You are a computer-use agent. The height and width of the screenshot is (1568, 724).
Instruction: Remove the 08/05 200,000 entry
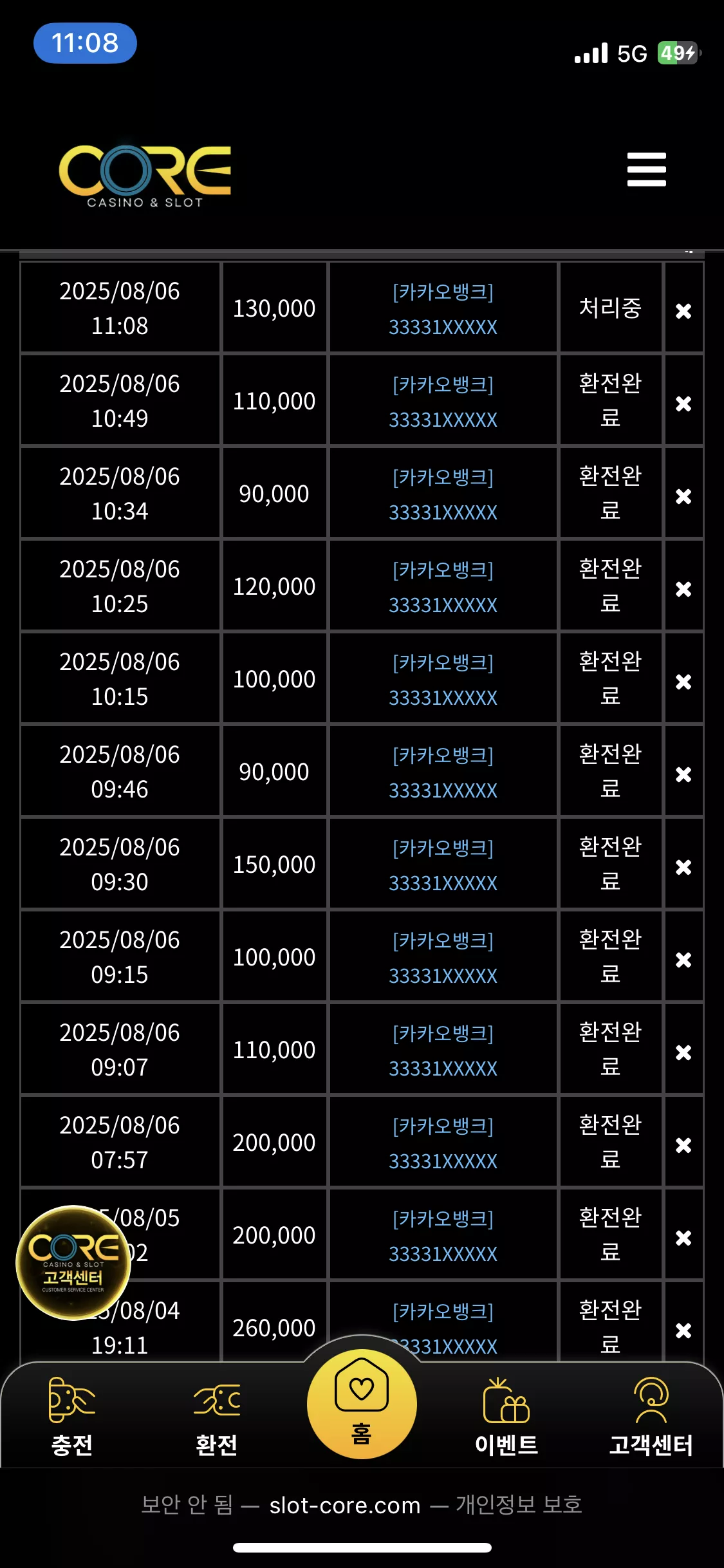point(683,1238)
